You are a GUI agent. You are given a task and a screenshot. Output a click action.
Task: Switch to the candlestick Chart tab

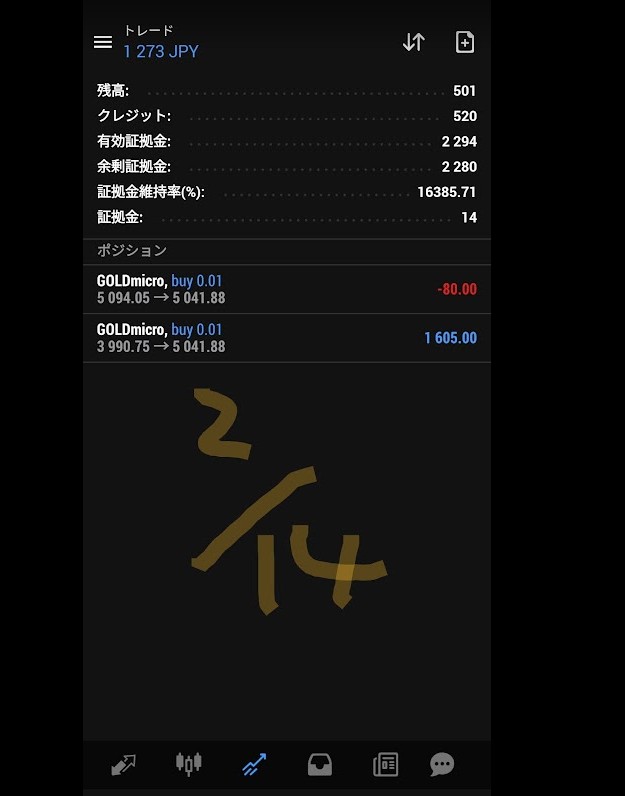pos(188,764)
